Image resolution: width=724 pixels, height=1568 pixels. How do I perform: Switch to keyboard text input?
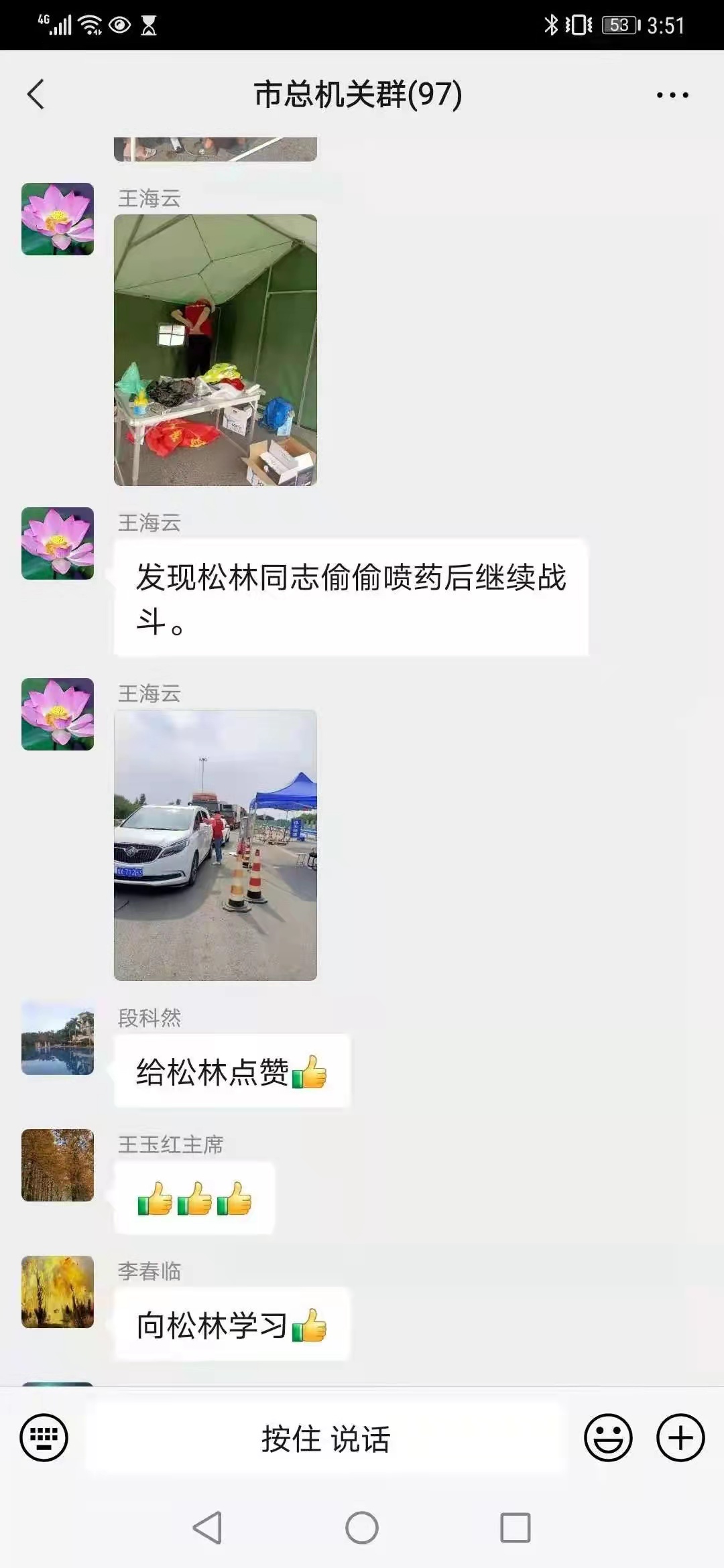coord(44,1437)
